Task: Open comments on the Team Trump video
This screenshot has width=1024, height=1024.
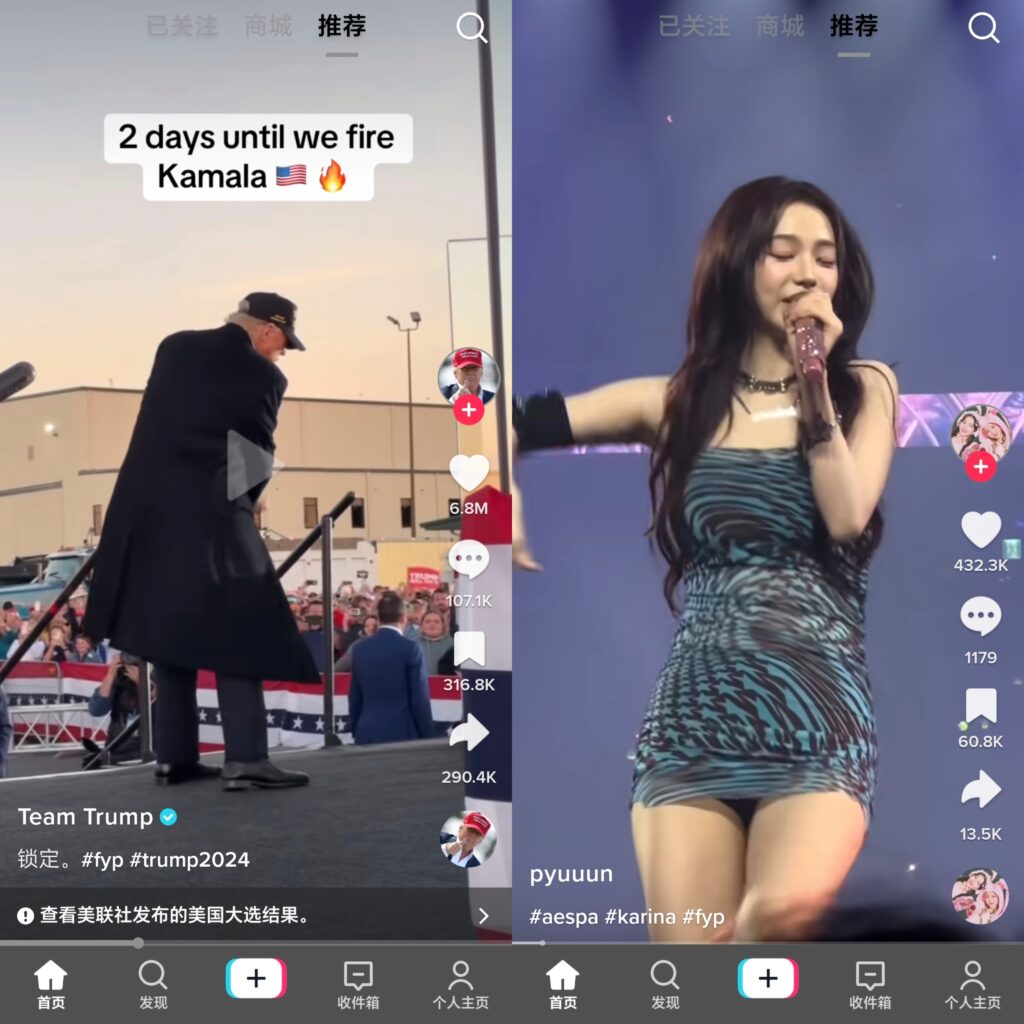Action: 469,560
